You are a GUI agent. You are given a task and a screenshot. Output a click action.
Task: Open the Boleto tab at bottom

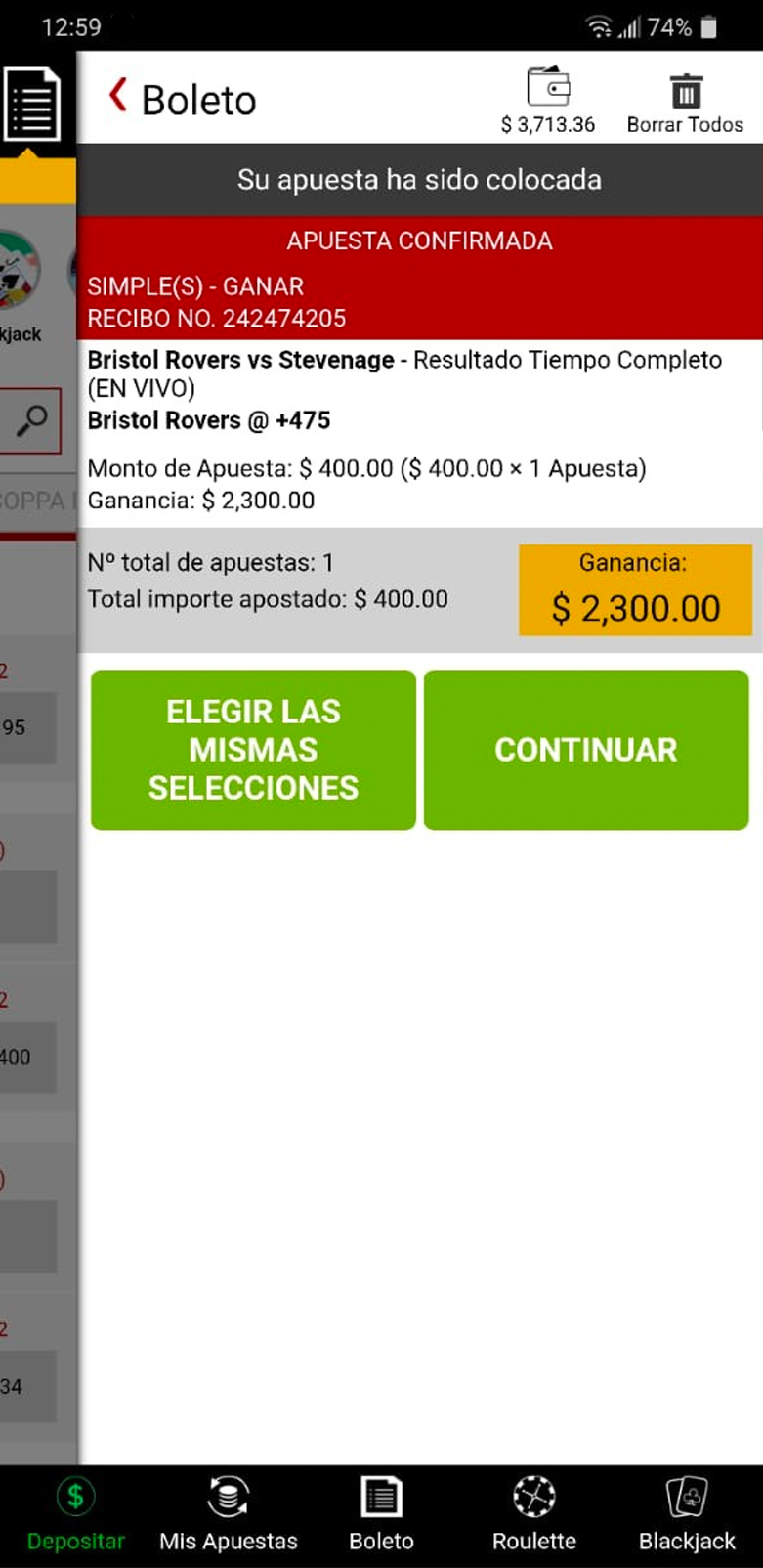point(381,1515)
